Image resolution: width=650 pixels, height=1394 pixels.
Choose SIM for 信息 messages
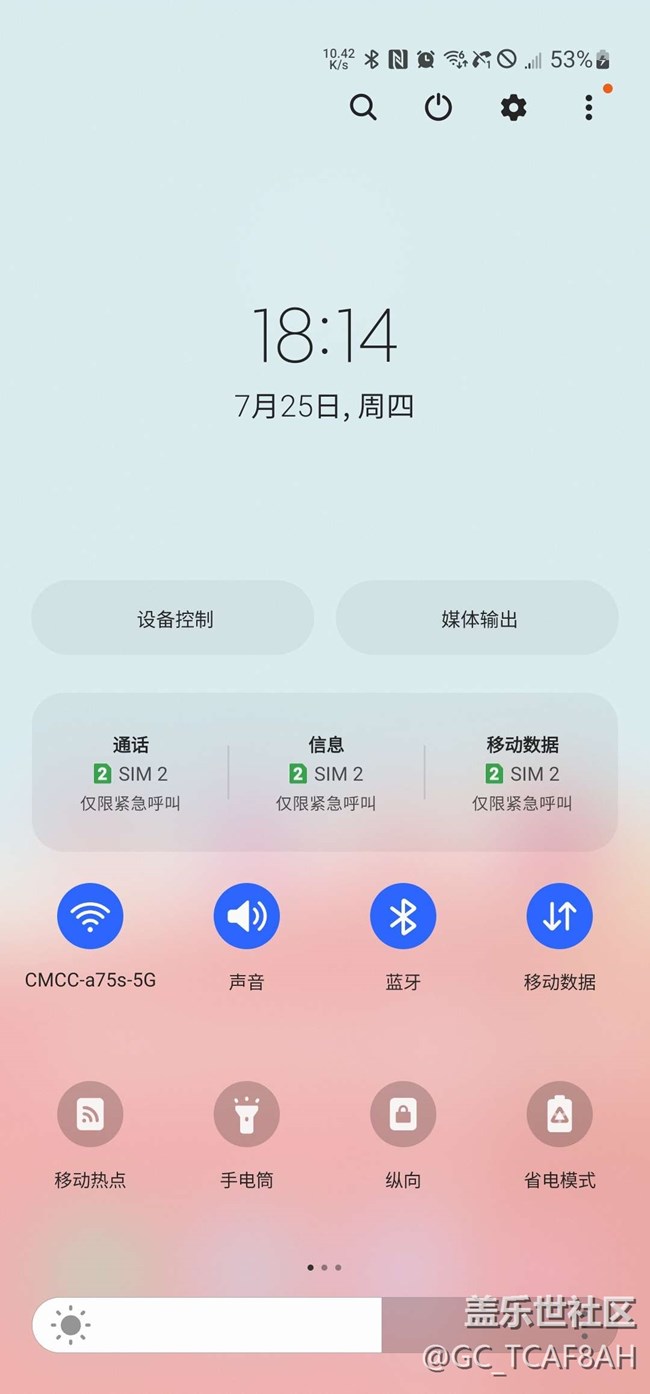coord(326,773)
